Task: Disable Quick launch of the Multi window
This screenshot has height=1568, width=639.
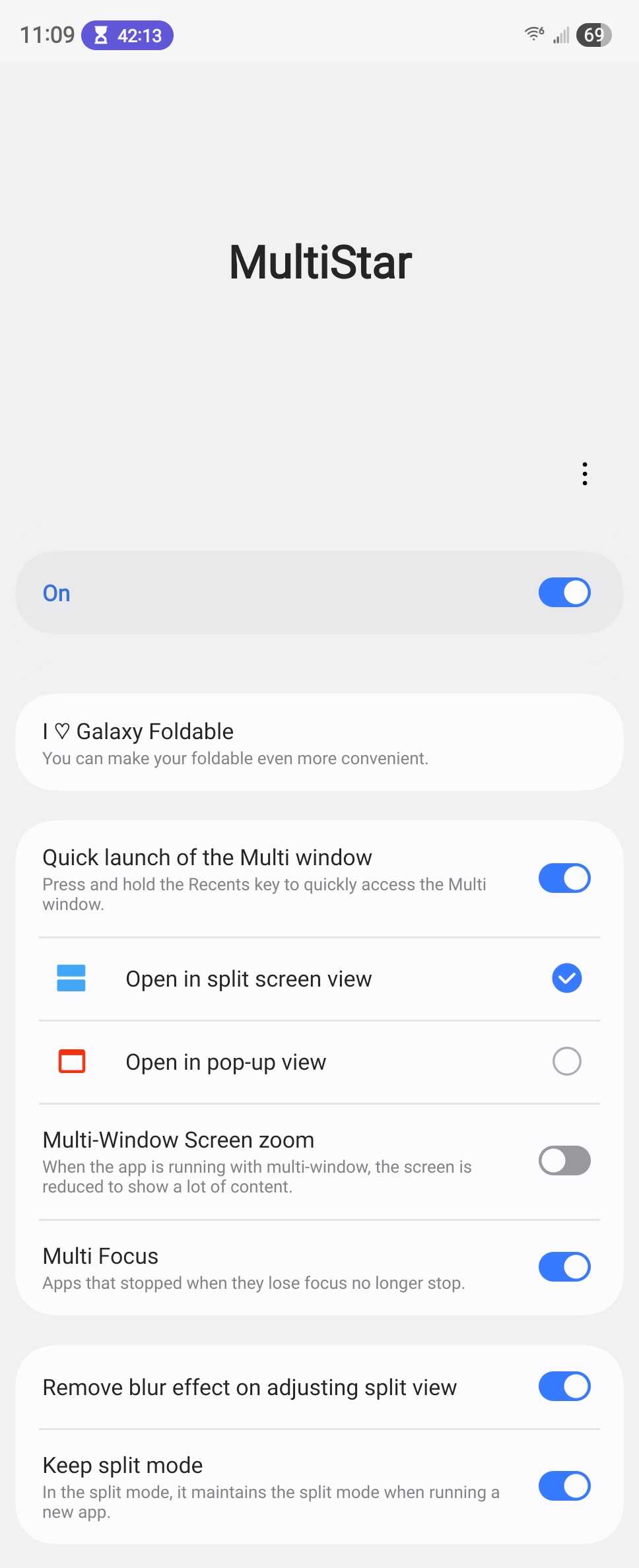Action: tap(564, 878)
